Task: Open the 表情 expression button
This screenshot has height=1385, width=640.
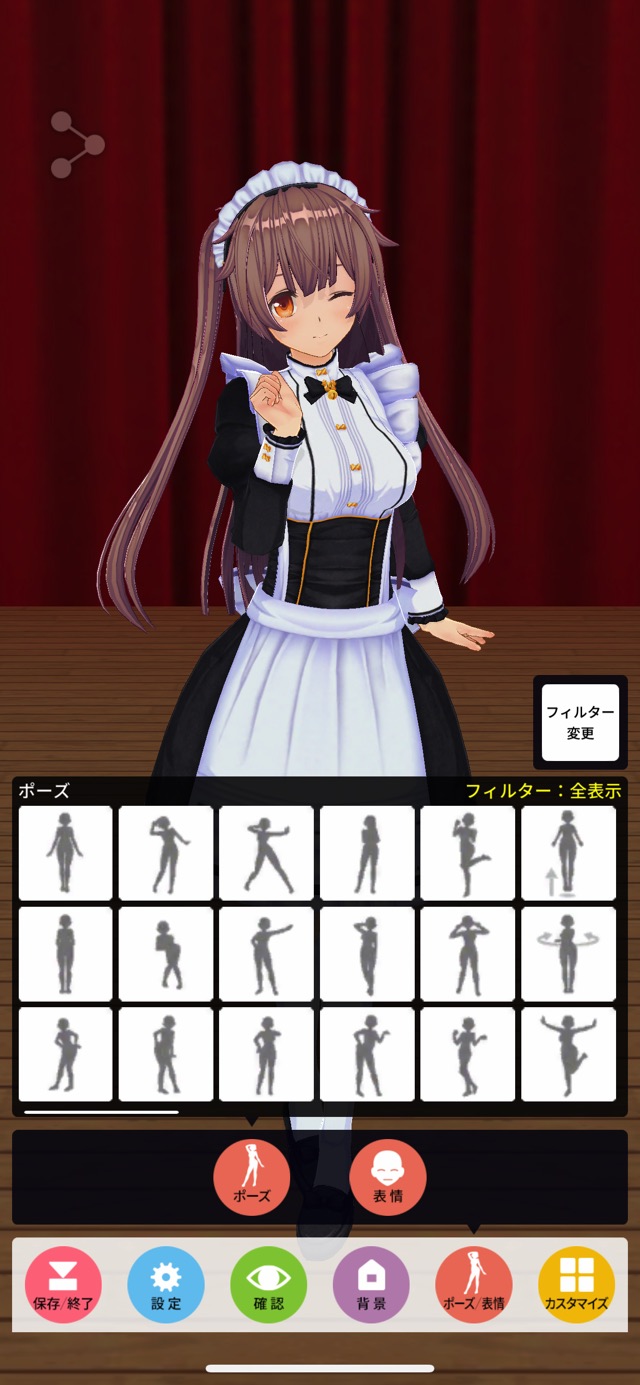Action: (x=388, y=1177)
